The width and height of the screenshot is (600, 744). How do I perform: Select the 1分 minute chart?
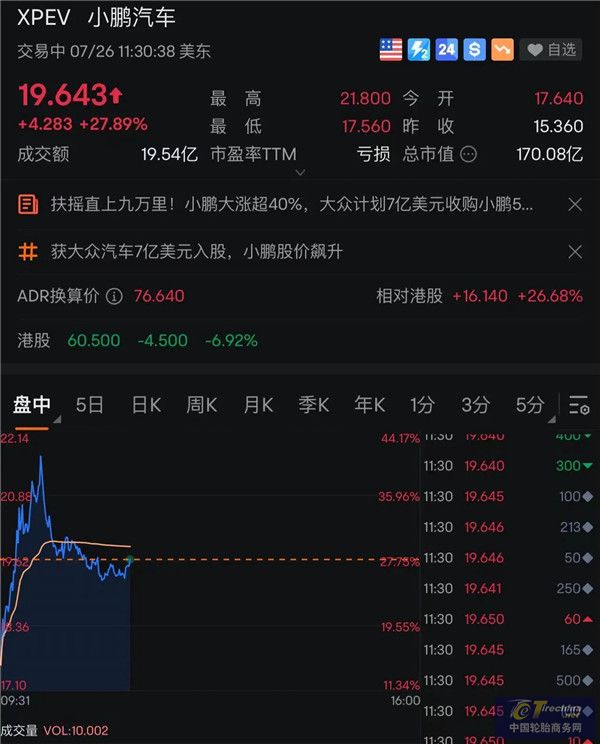click(422, 404)
